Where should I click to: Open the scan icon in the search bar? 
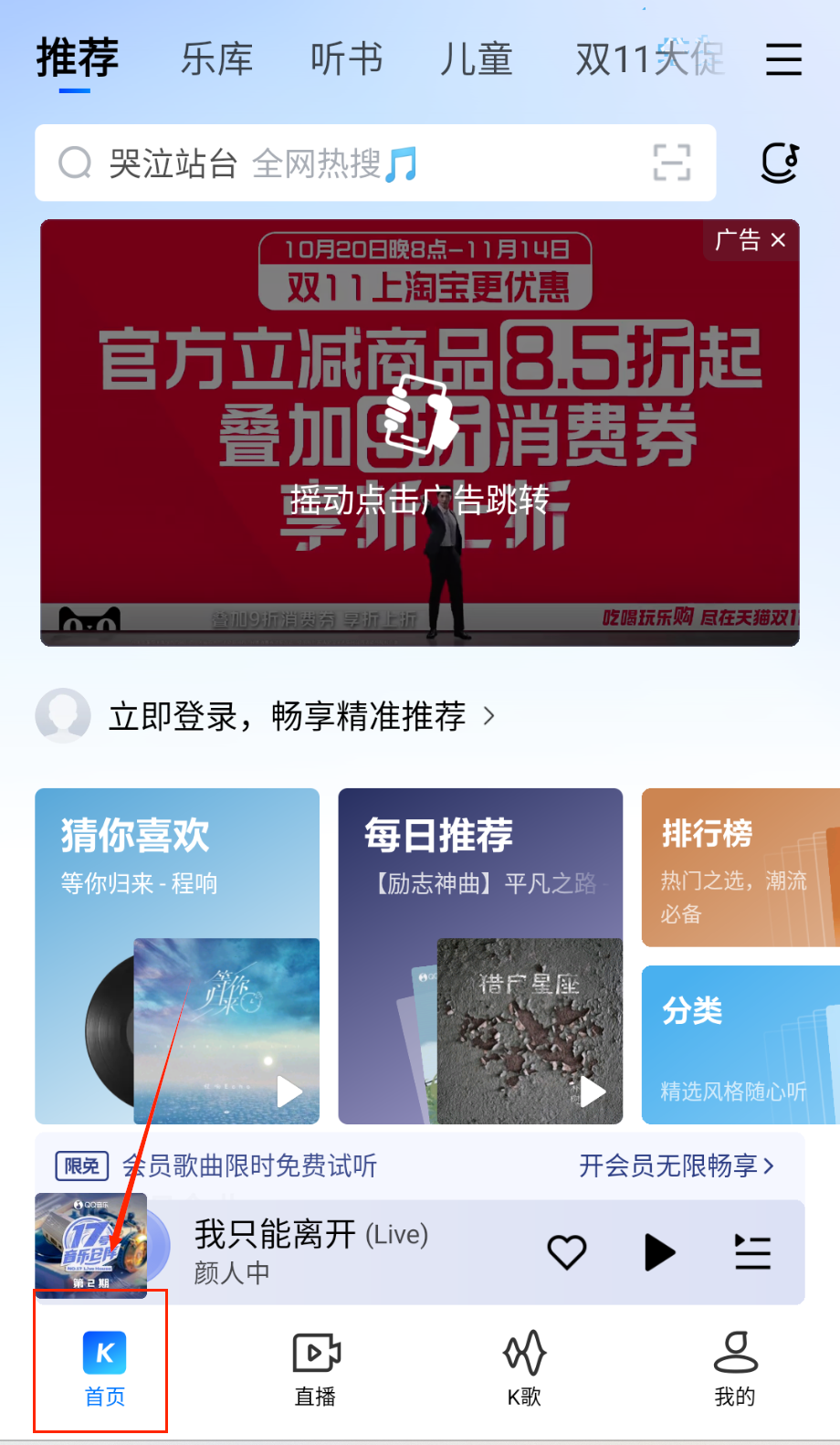click(672, 163)
